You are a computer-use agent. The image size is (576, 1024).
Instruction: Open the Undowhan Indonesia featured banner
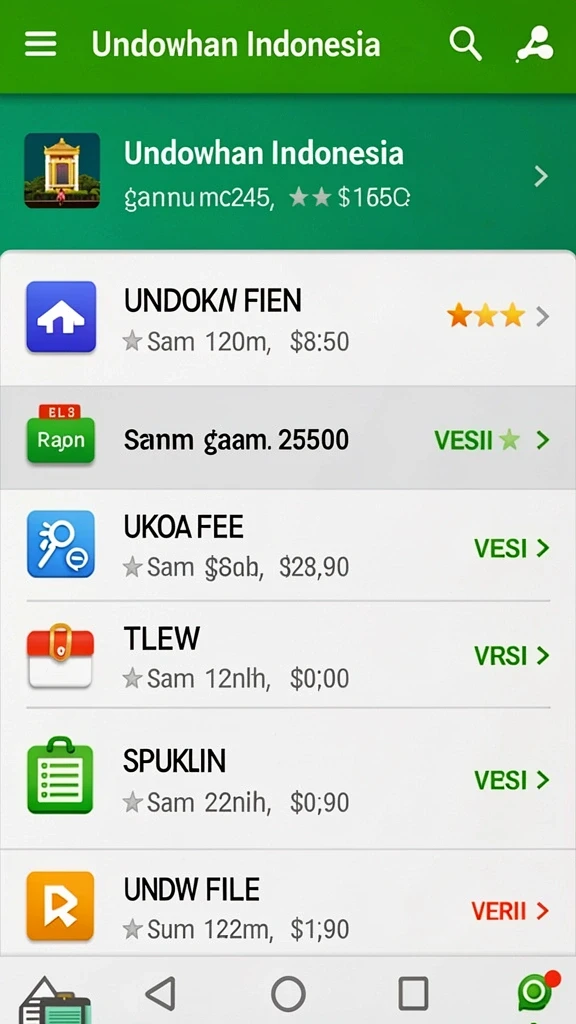coord(288,171)
